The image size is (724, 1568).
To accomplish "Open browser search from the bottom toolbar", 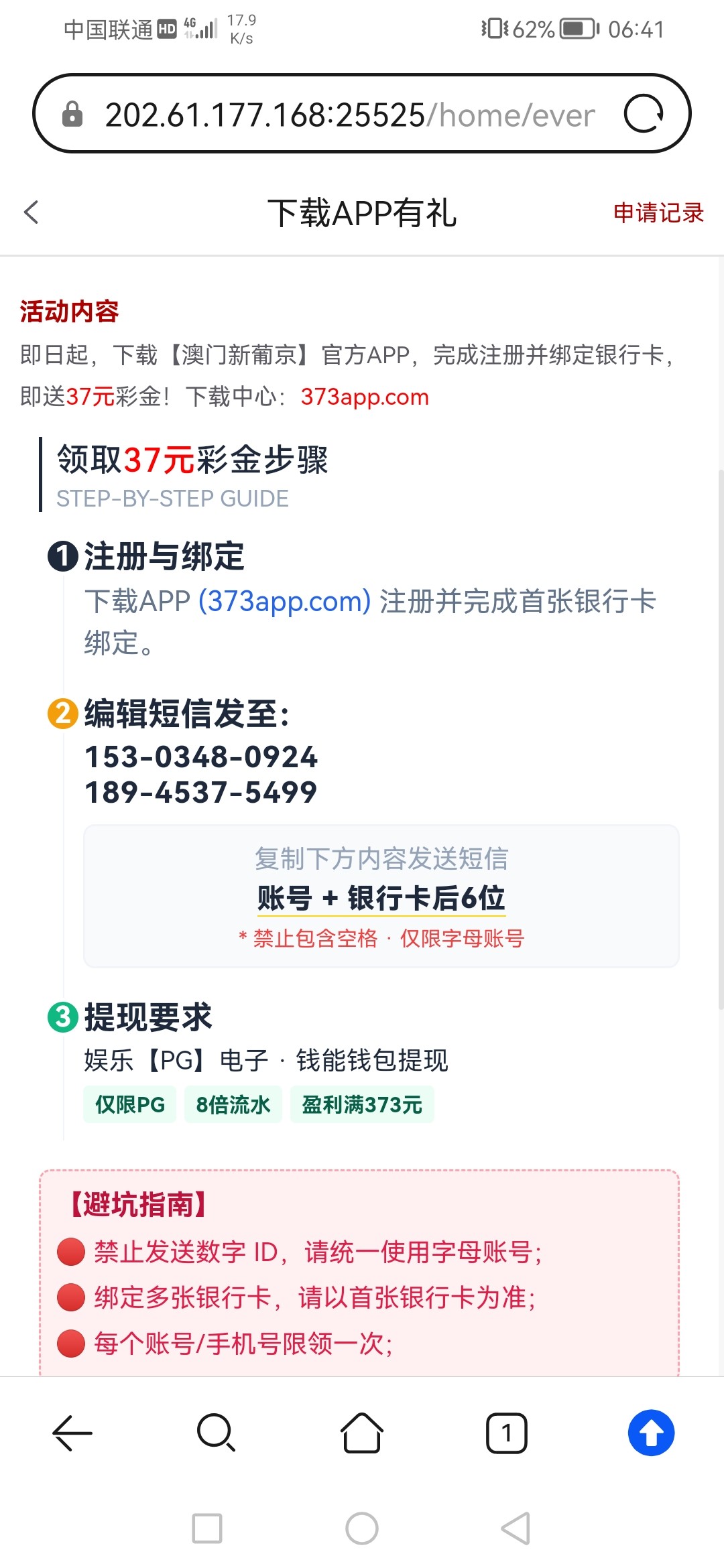I will coord(216,1433).
